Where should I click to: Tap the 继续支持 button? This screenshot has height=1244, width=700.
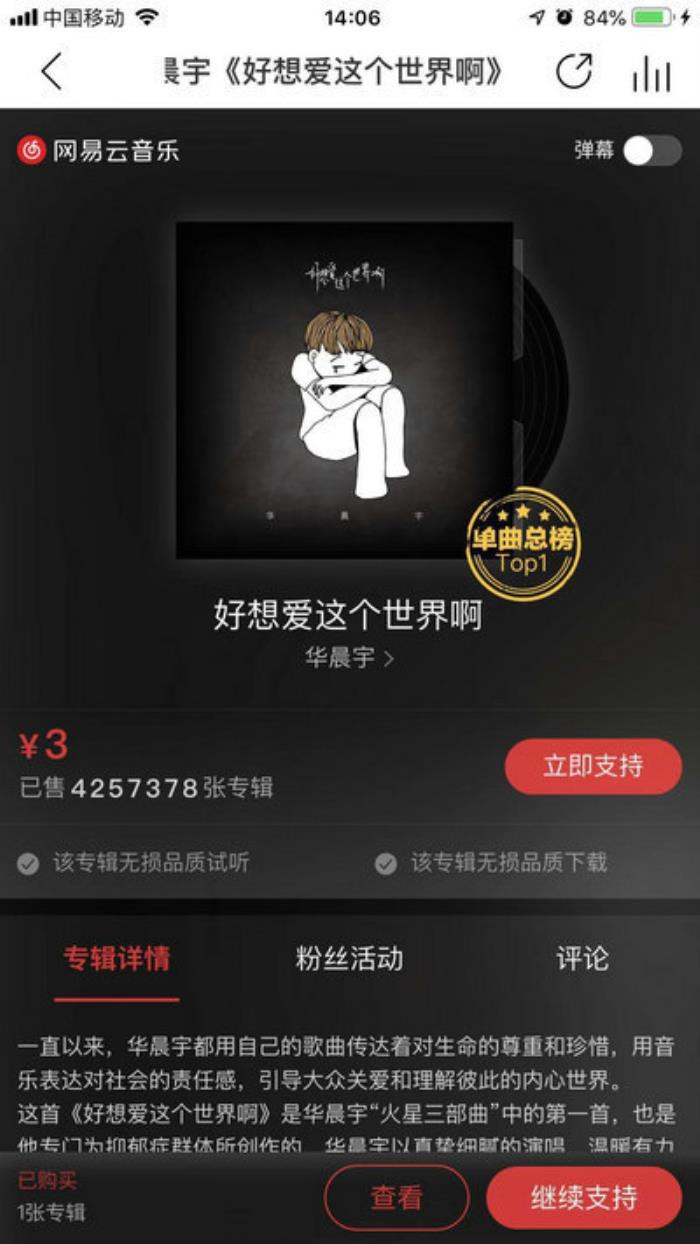584,1197
